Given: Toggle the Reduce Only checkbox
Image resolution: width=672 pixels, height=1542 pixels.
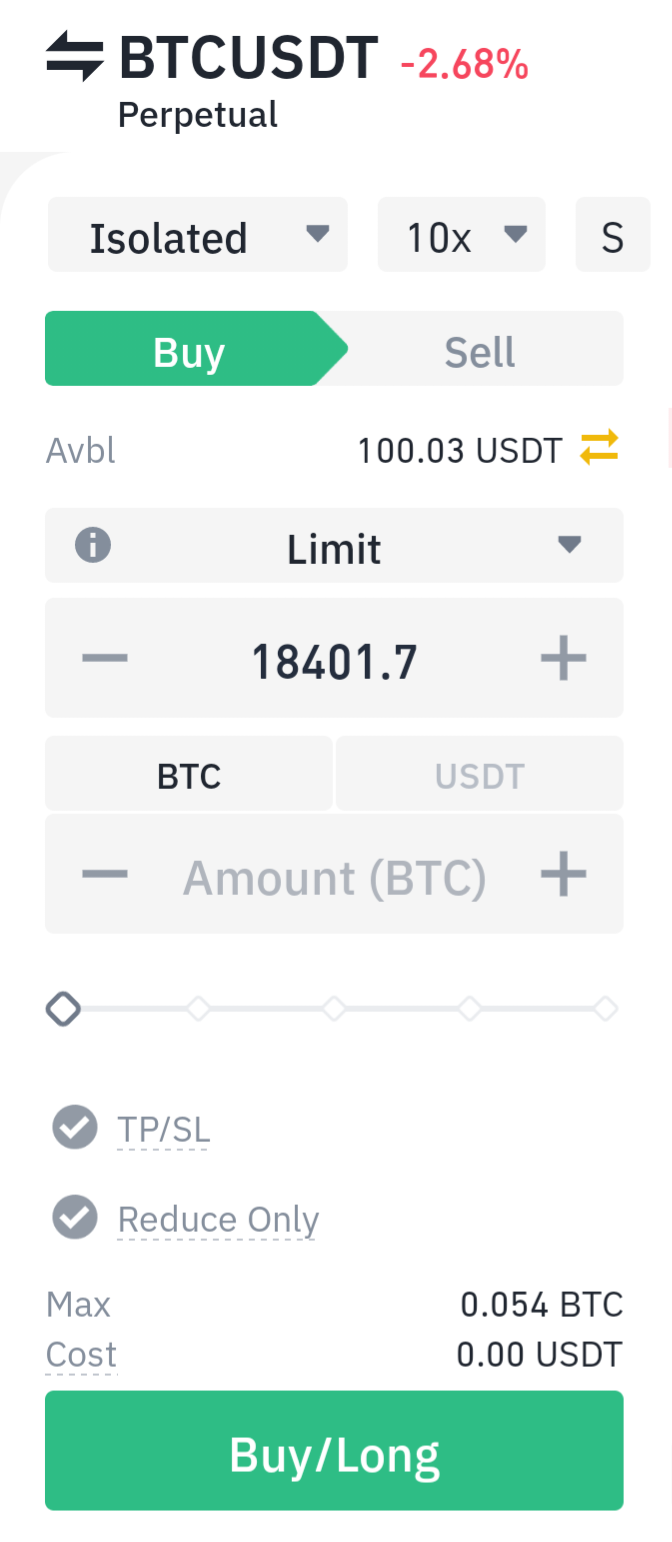Looking at the screenshot, I should [x=75, y=1218].
